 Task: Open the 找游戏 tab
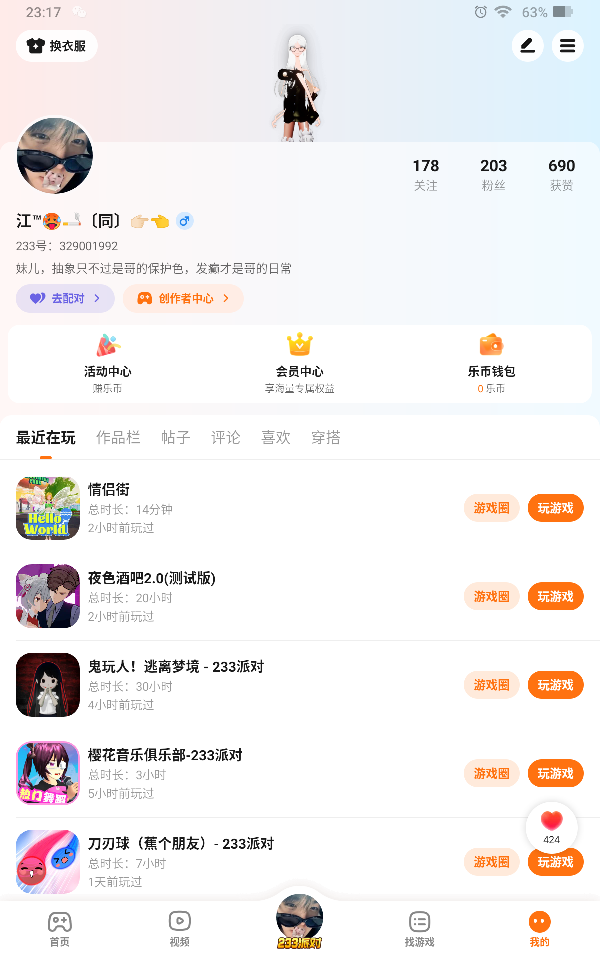click(x=420, y=929)
